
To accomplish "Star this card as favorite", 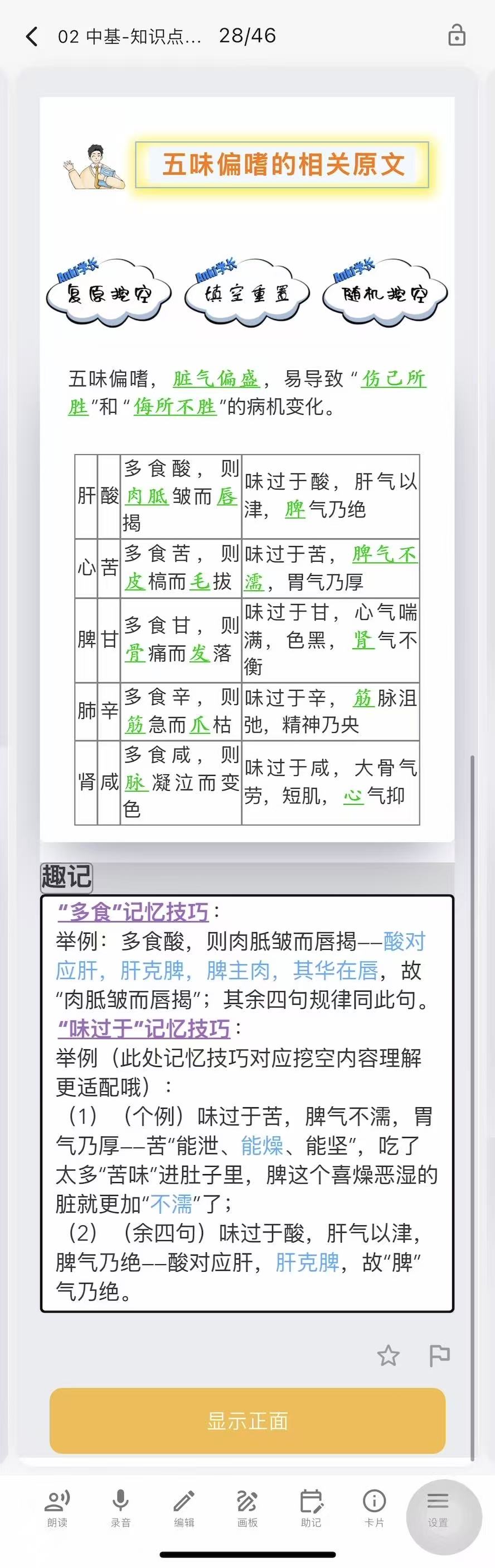I will pyautogui.click(x=388, y=1355).
